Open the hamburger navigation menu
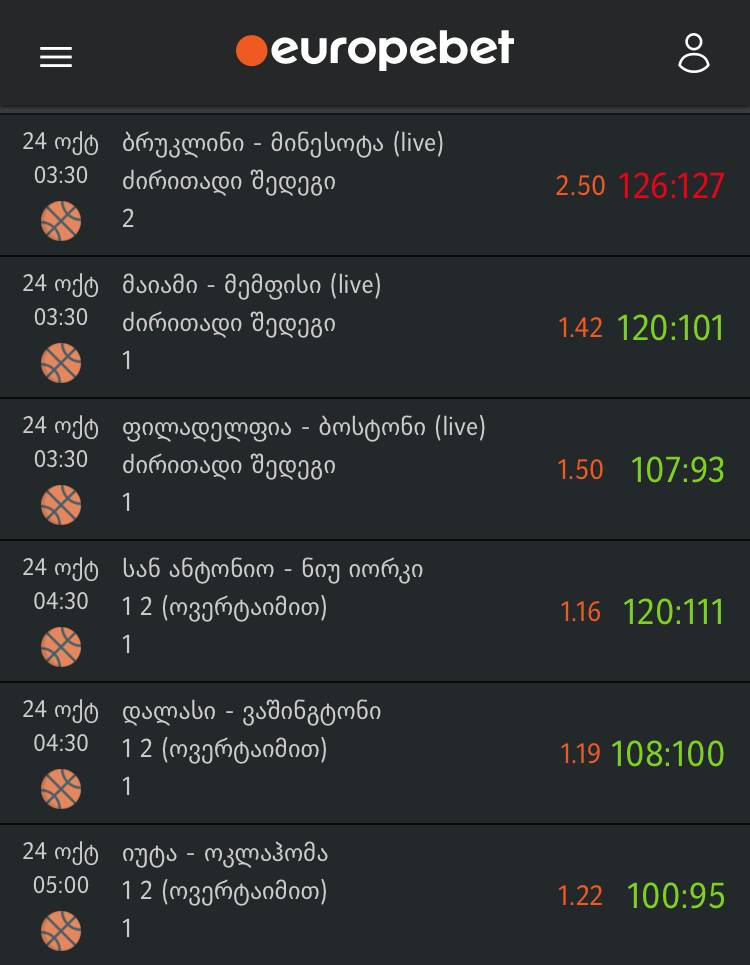The width and height of the screenshot is (750, 965). tap(56, 57)
